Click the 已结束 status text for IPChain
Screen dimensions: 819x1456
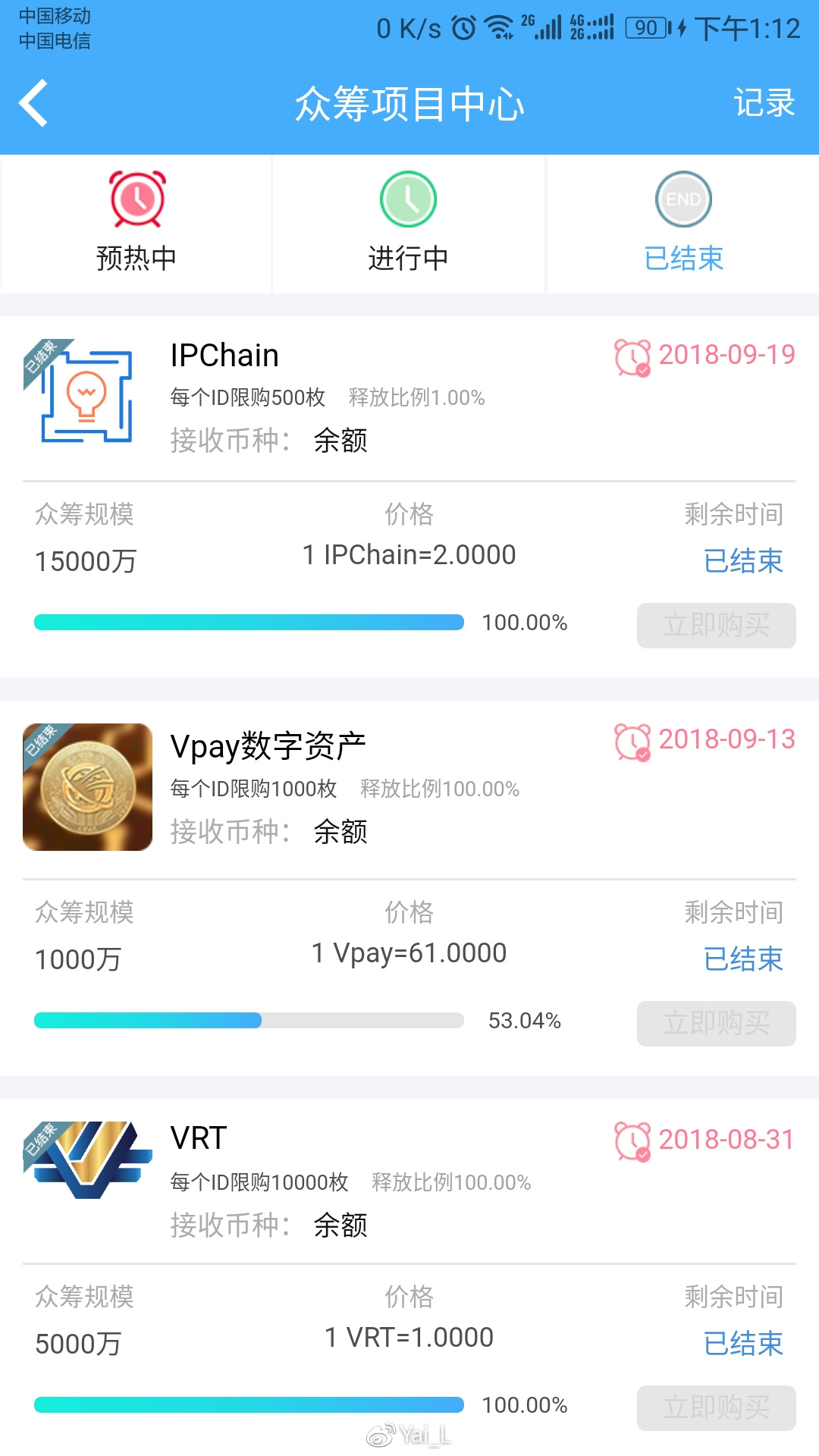click(744, 561)
